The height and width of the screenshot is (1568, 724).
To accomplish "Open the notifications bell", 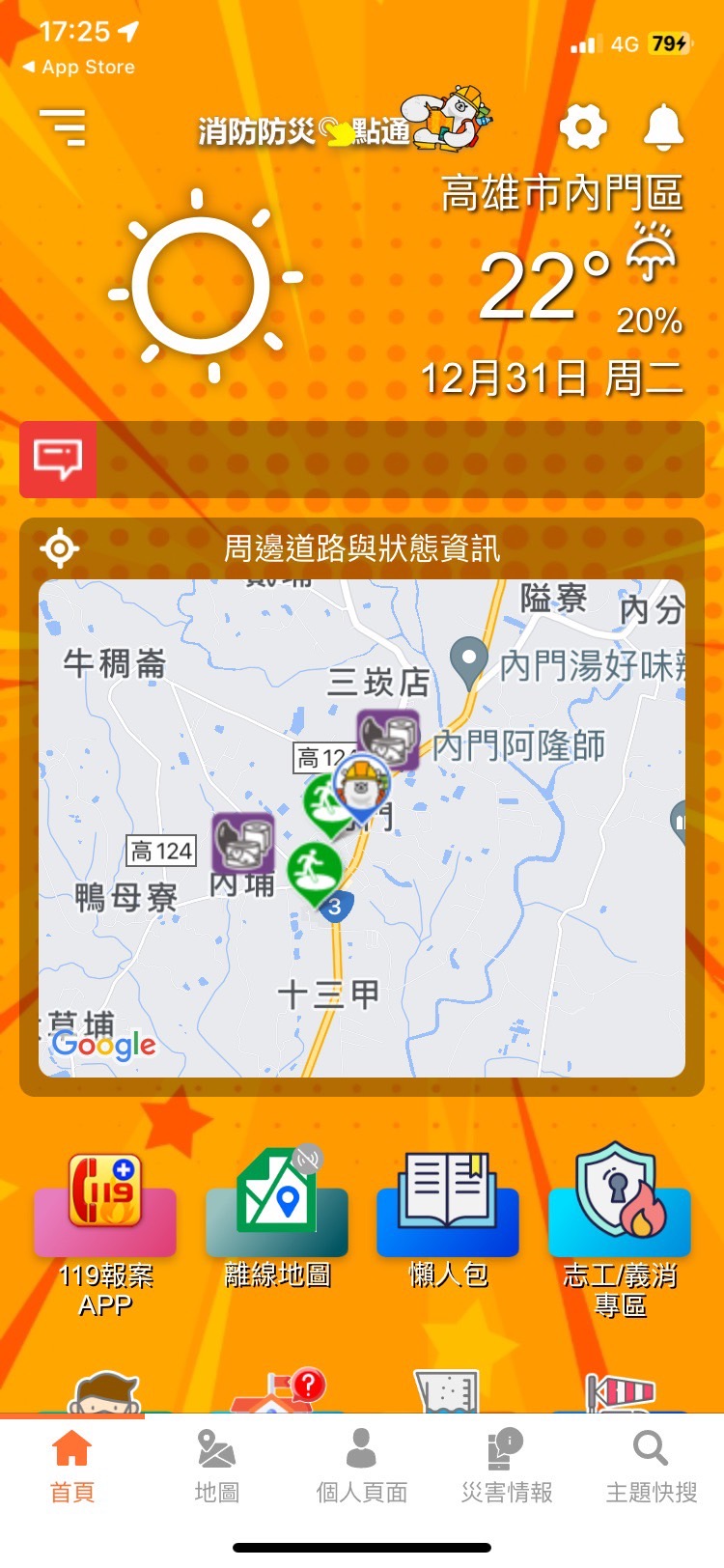I will [x=664, y=126].
